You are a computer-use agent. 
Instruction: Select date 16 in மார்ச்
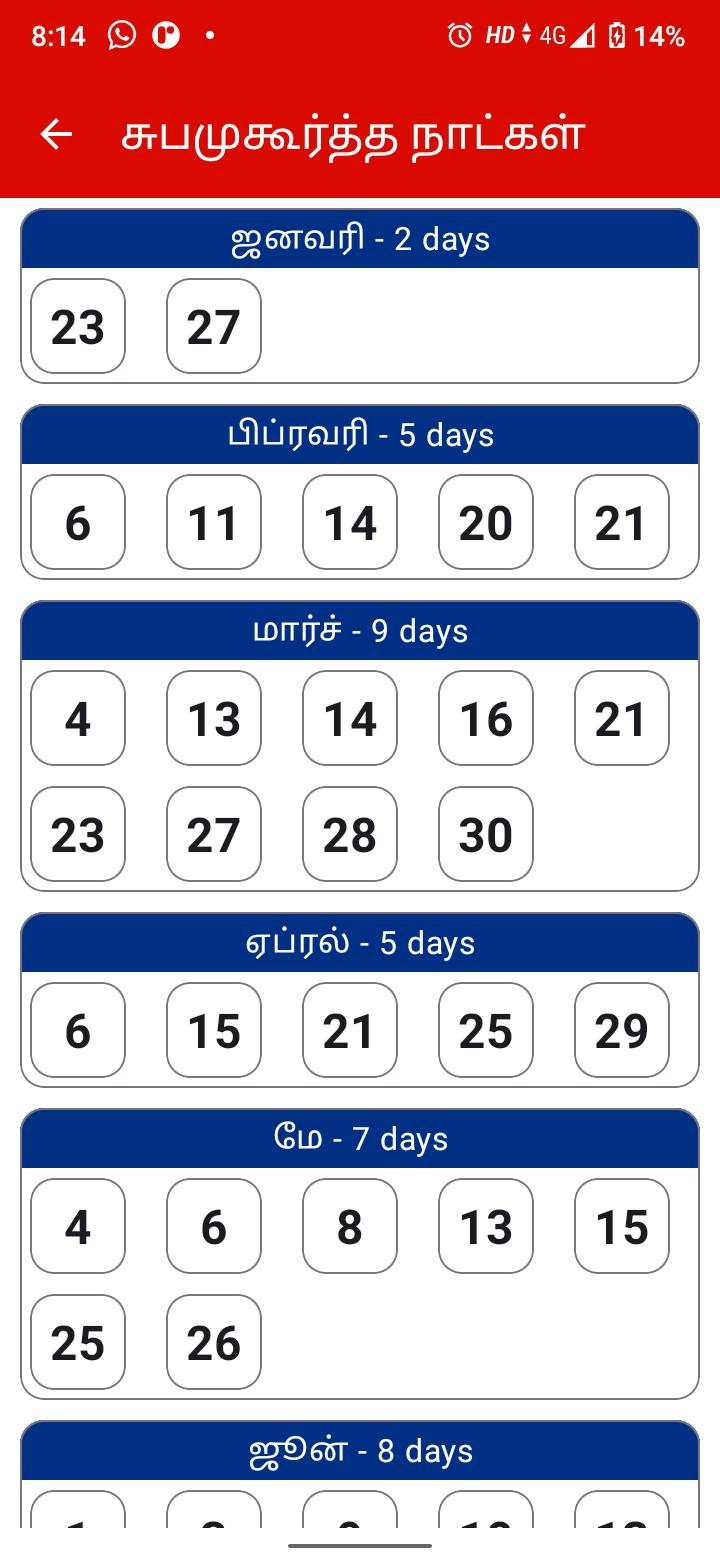[x=486, y=718]
